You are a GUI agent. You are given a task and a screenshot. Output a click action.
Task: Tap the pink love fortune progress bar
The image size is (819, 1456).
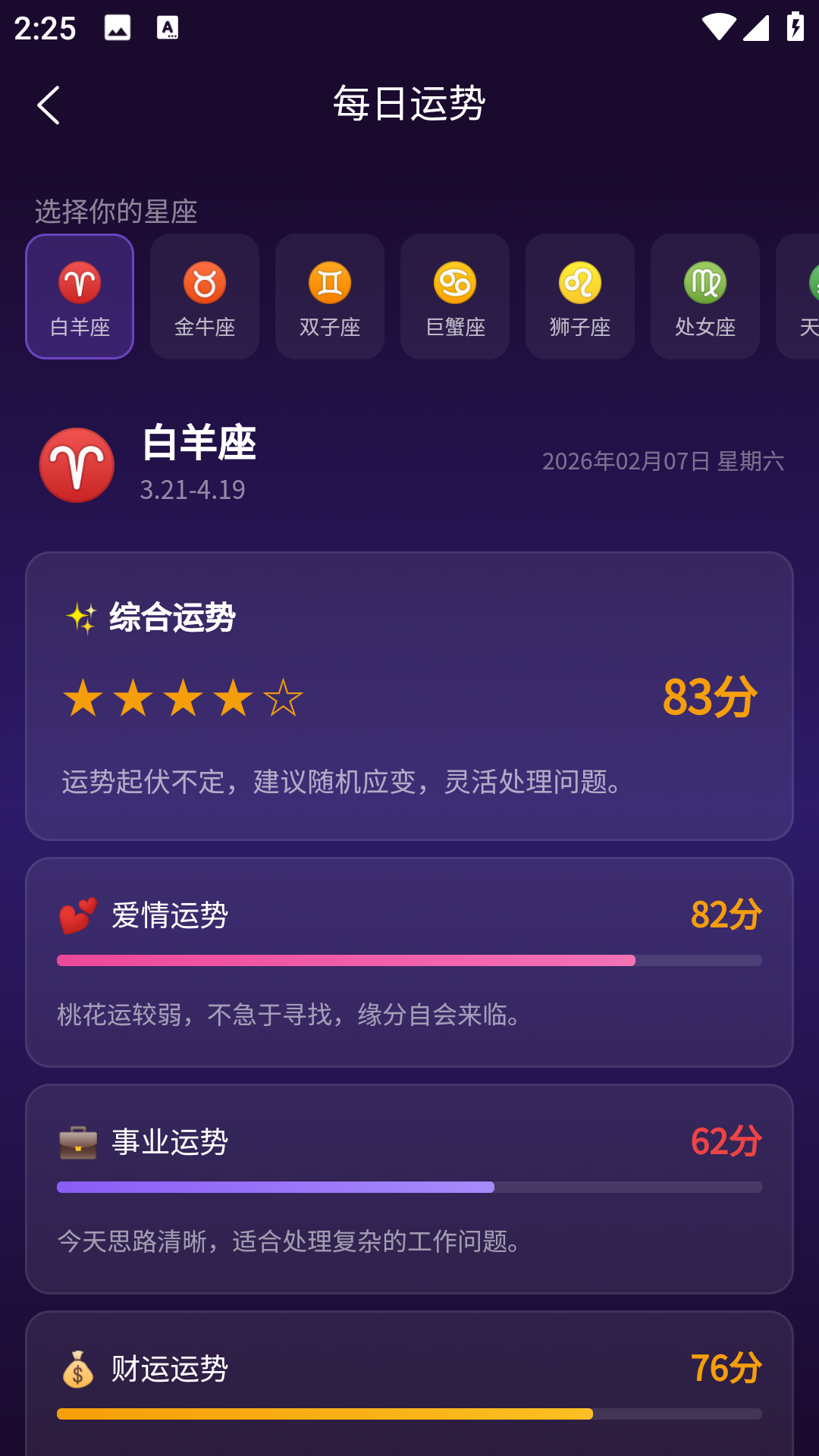tap(345, 960)
